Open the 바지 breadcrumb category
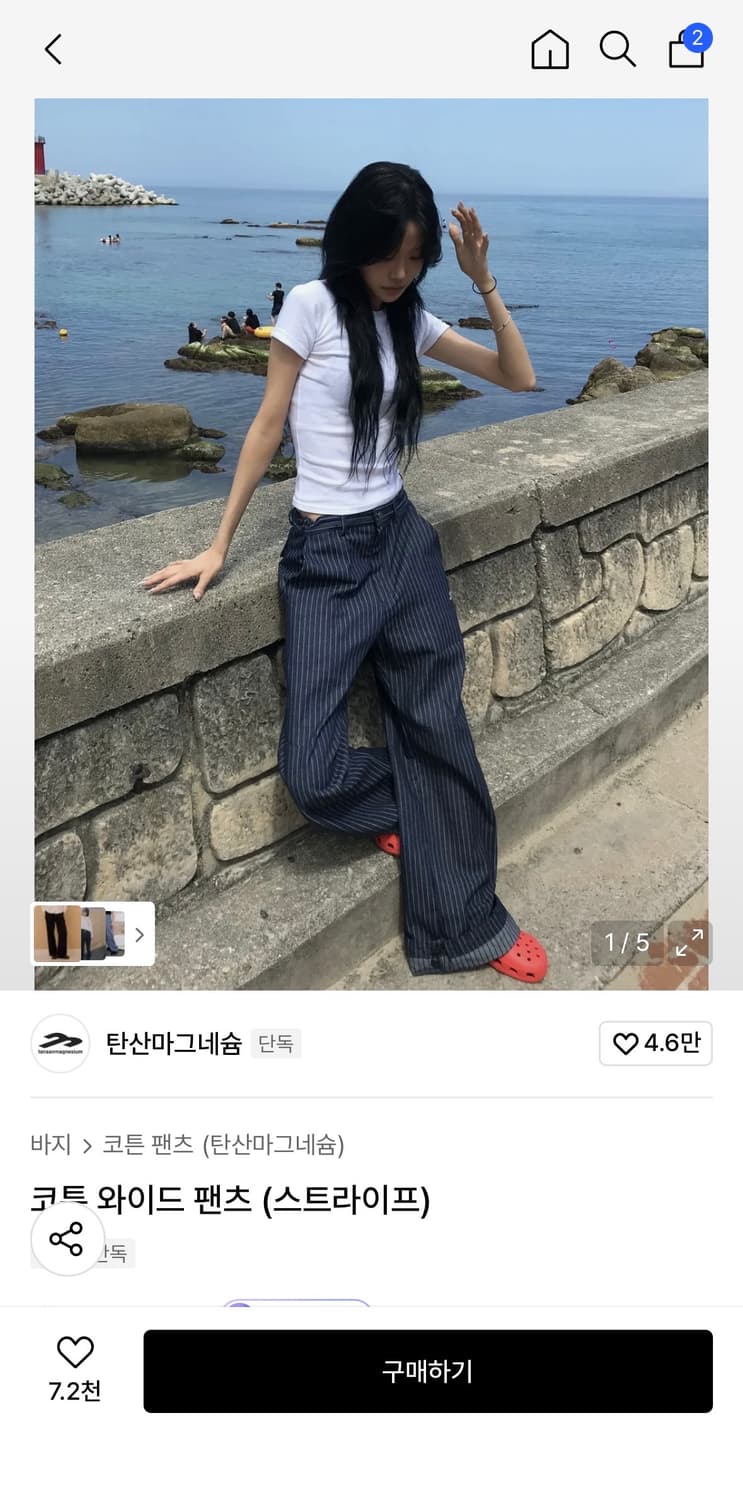This screenshot has height=1500, width=743. (49, 1146)
